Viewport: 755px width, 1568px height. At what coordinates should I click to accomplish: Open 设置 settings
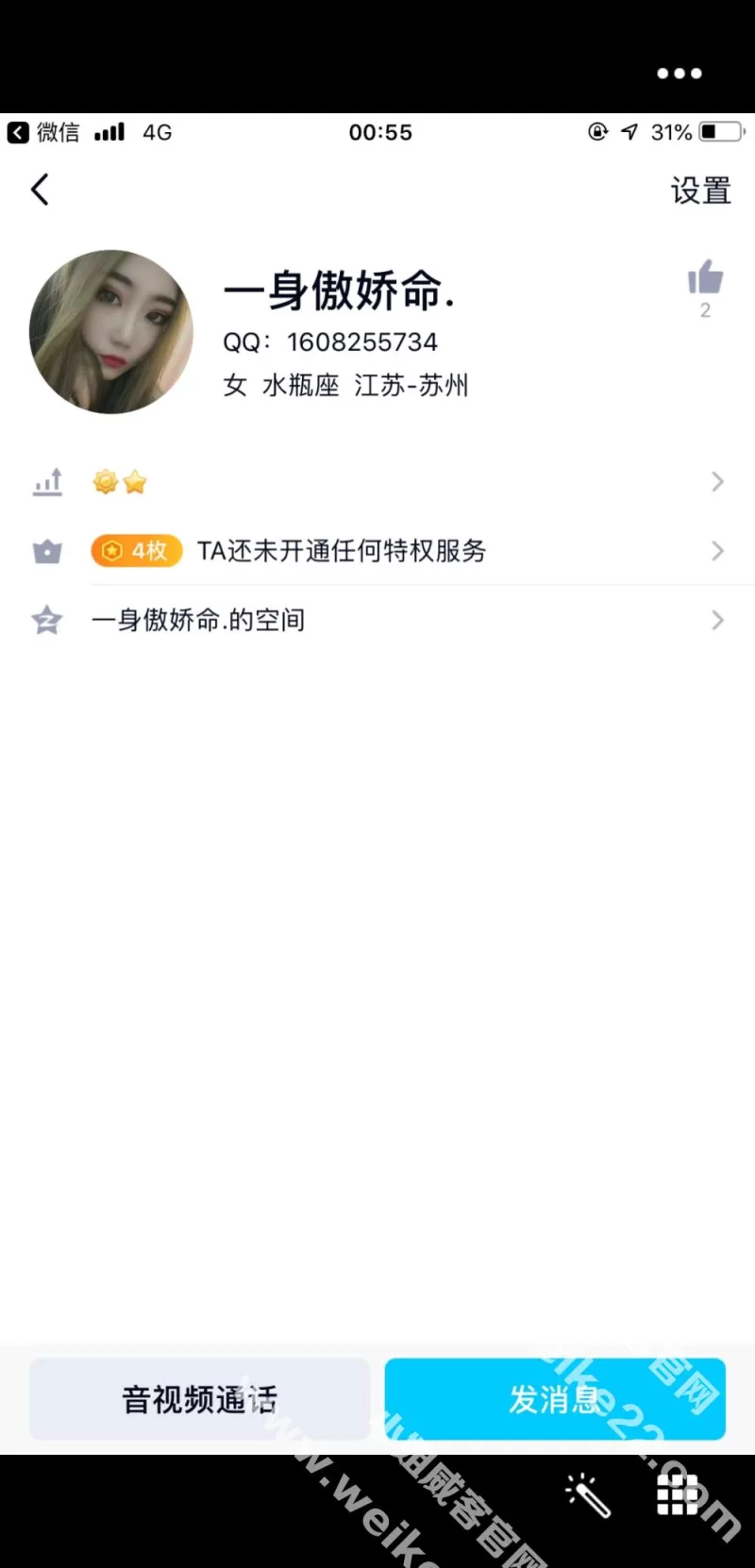point(700,191)
